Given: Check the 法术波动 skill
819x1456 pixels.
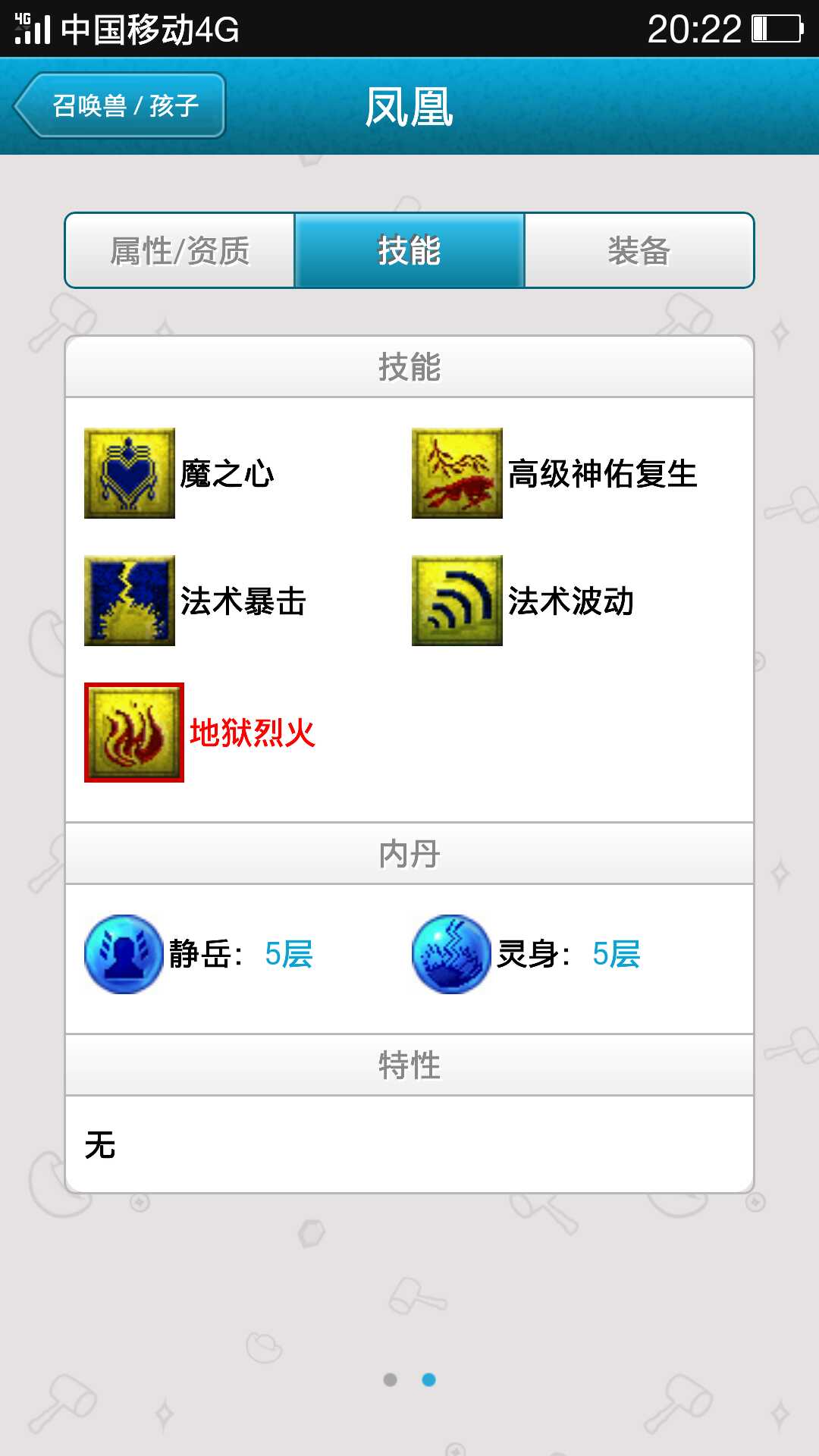Looking at the screenshot, I should [457, 601].
